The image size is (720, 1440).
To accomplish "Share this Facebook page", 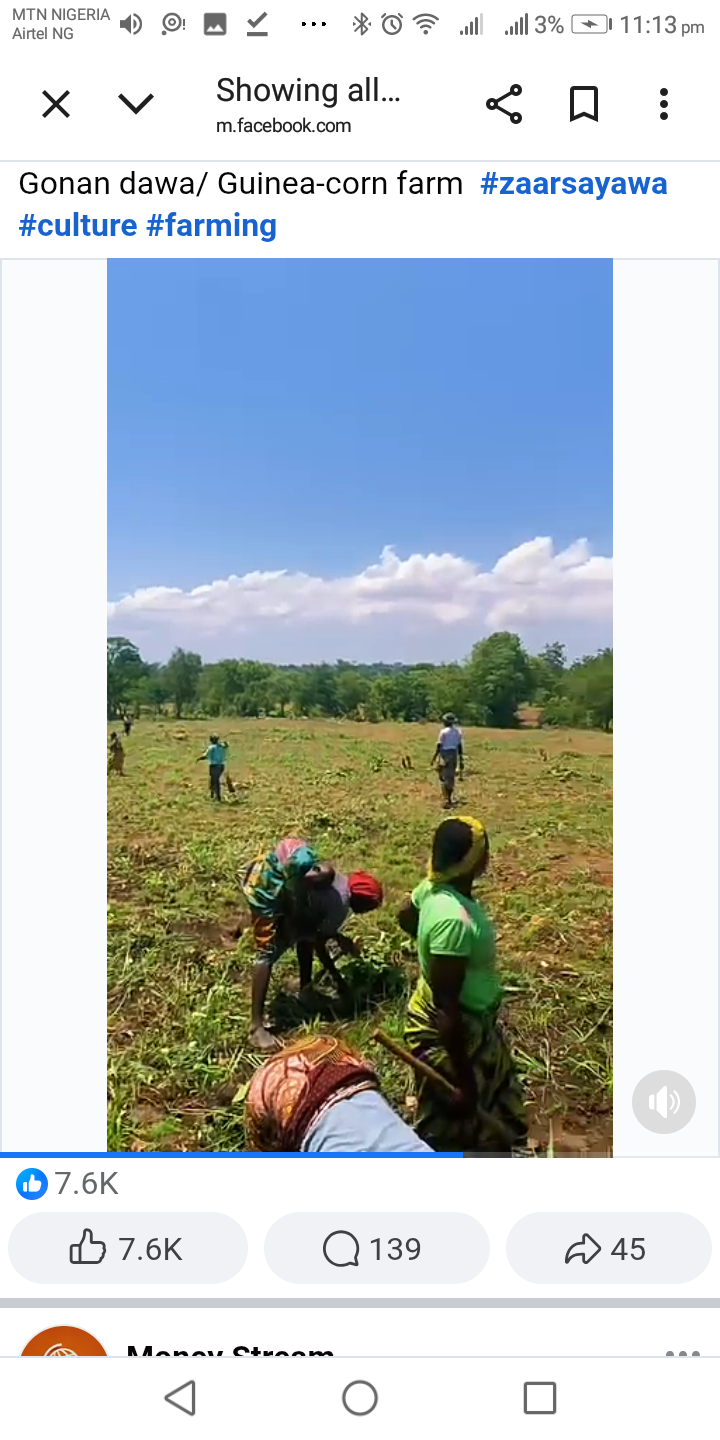I will click(504, 104).
